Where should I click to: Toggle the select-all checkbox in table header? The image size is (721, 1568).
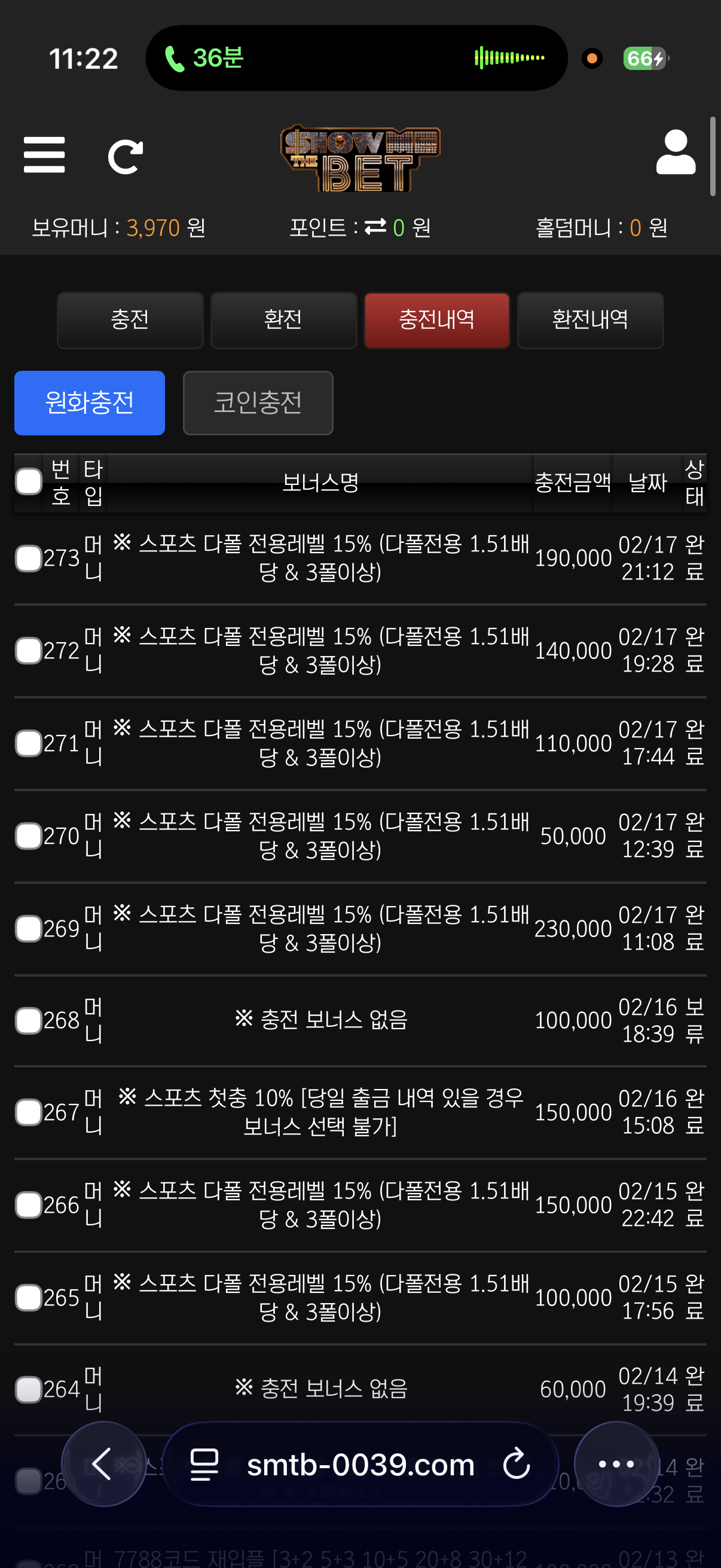point(29,481)
